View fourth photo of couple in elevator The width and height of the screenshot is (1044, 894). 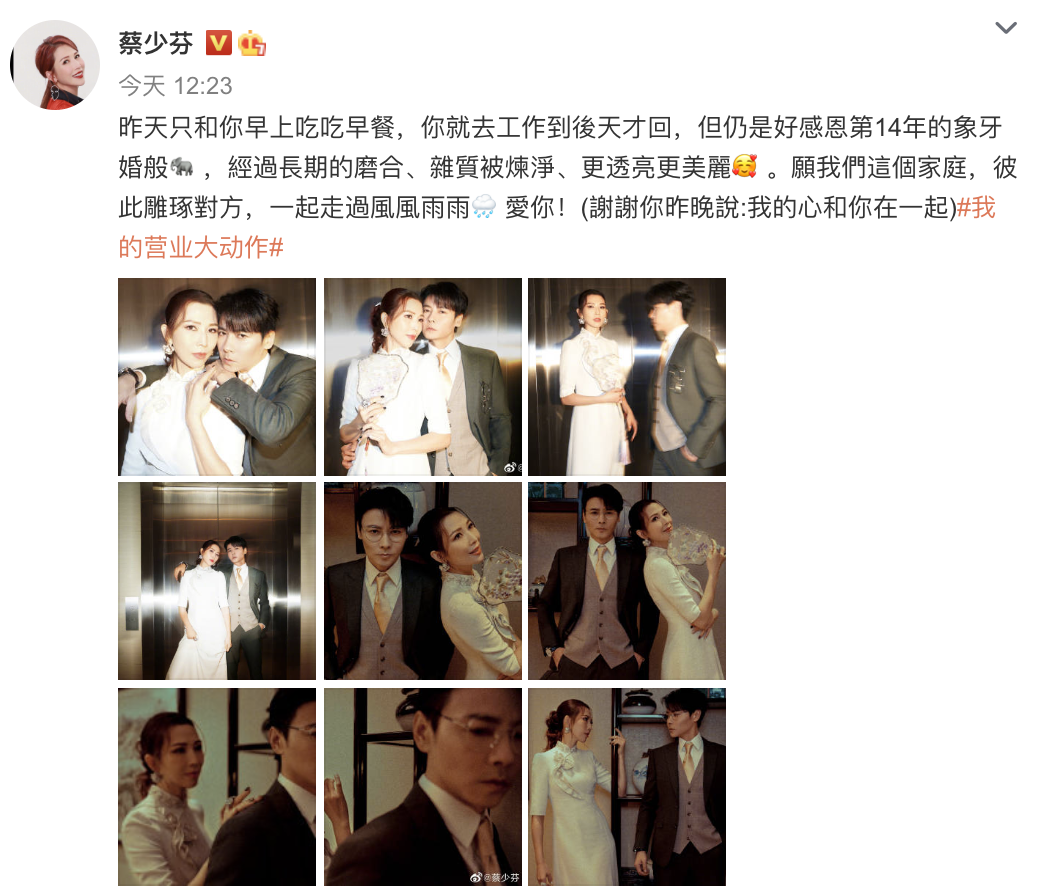point(217,581)
